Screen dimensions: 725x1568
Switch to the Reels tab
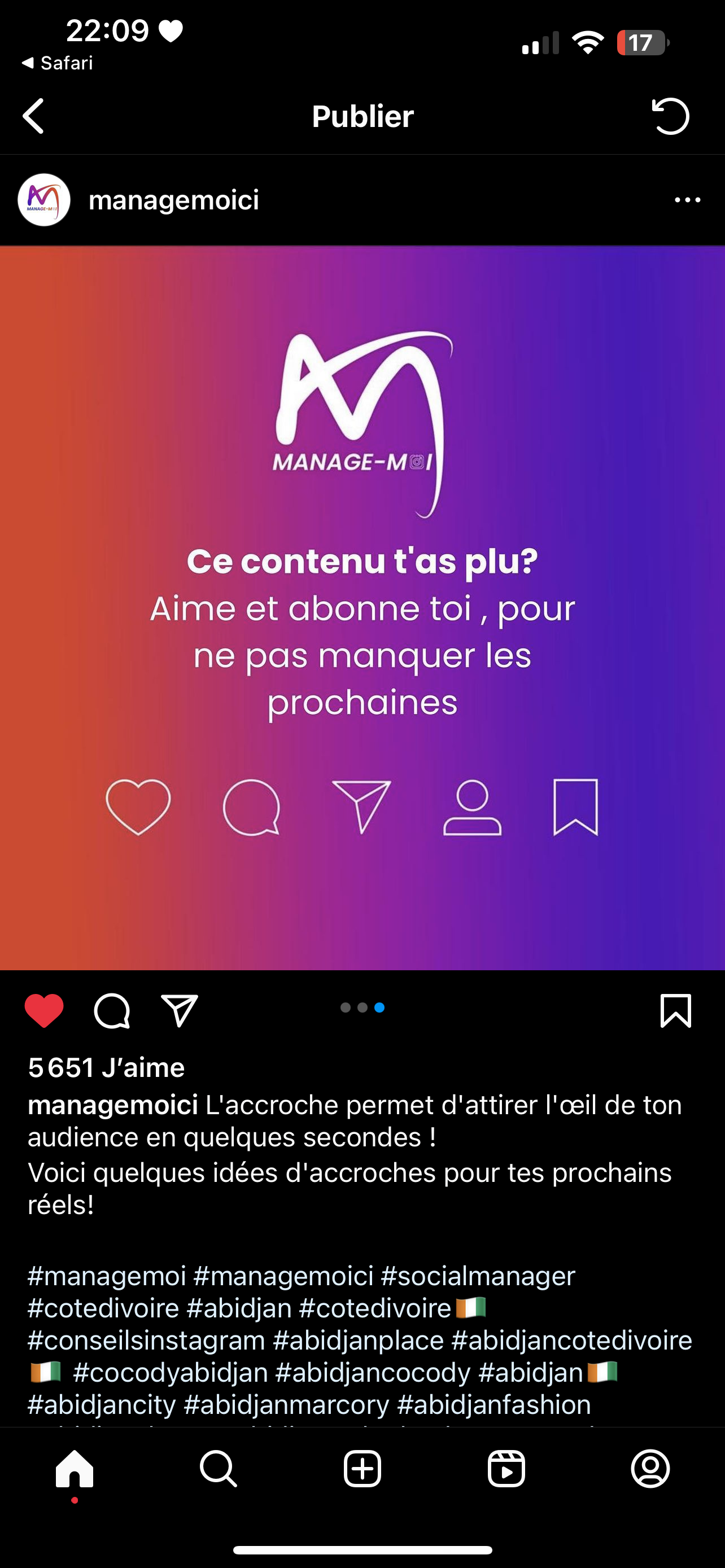(x=506, y=1469)
